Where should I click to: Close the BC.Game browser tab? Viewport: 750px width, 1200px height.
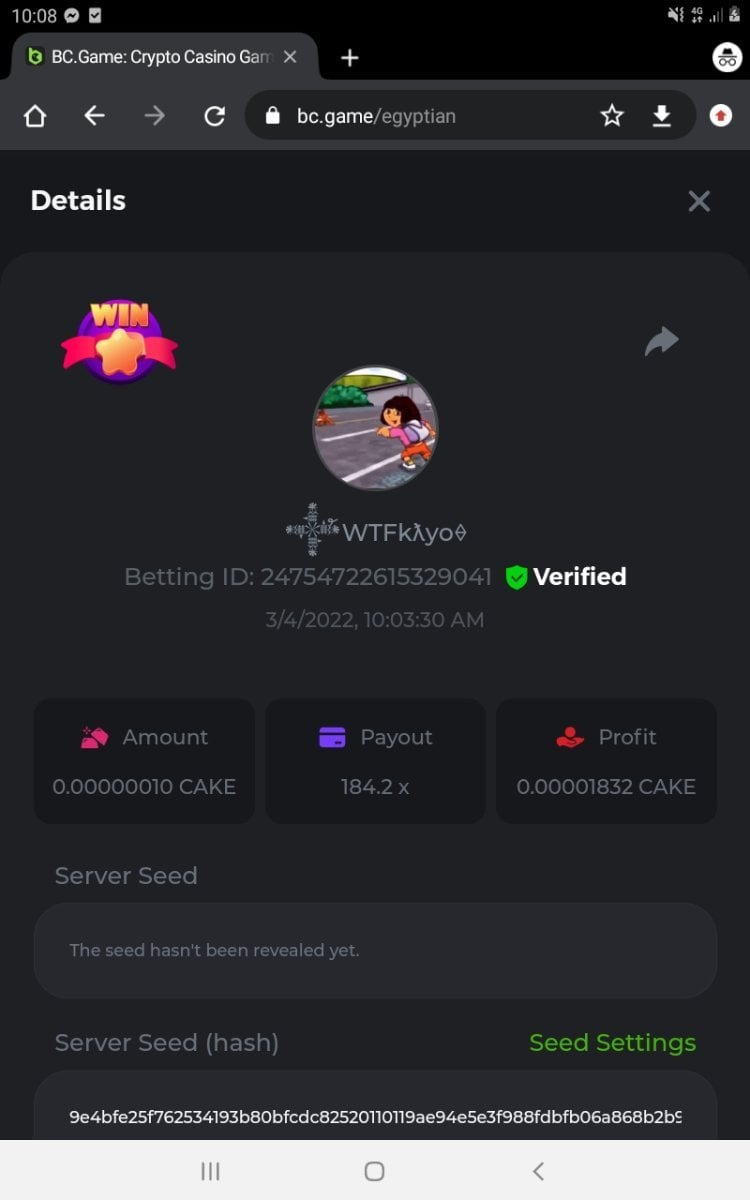click(290, 58)
